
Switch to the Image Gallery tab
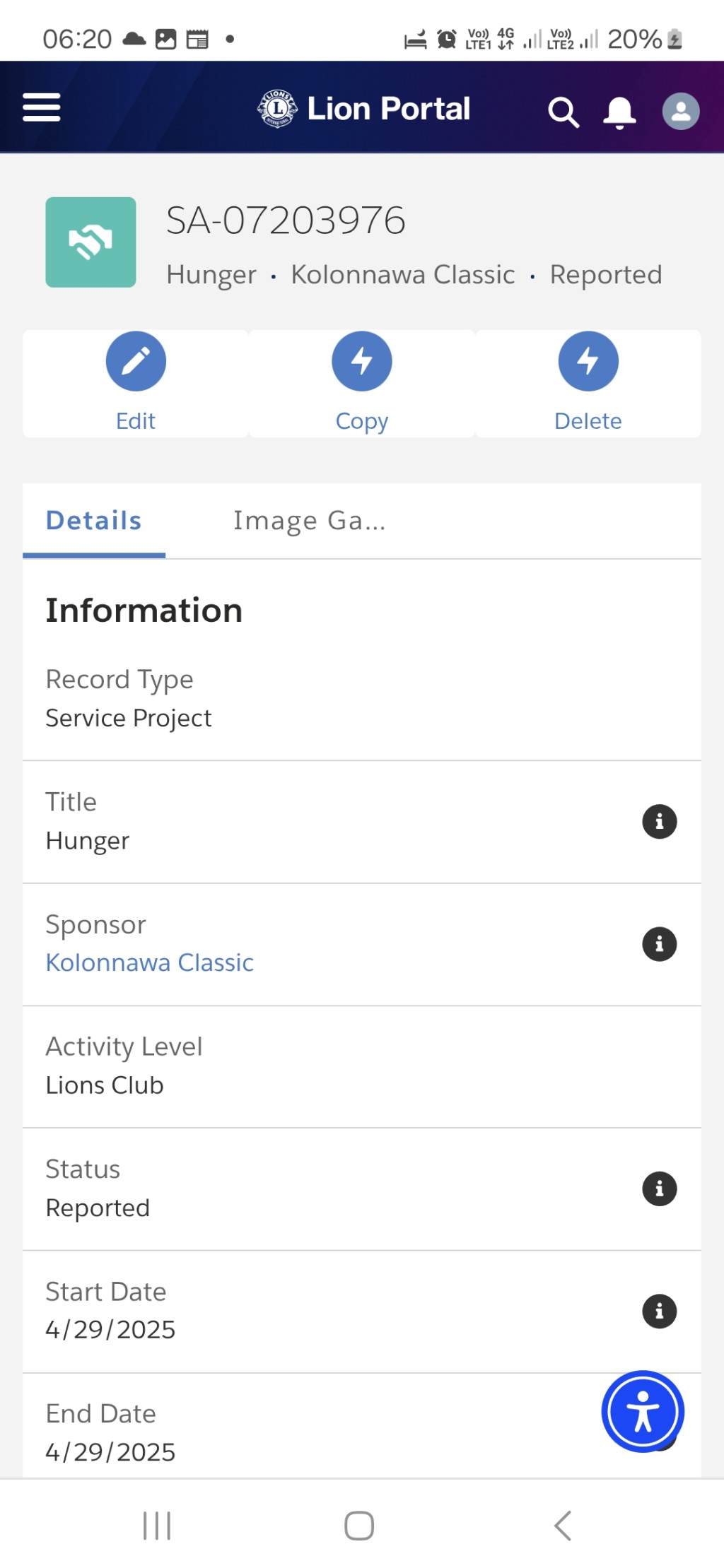pos(310,521)
